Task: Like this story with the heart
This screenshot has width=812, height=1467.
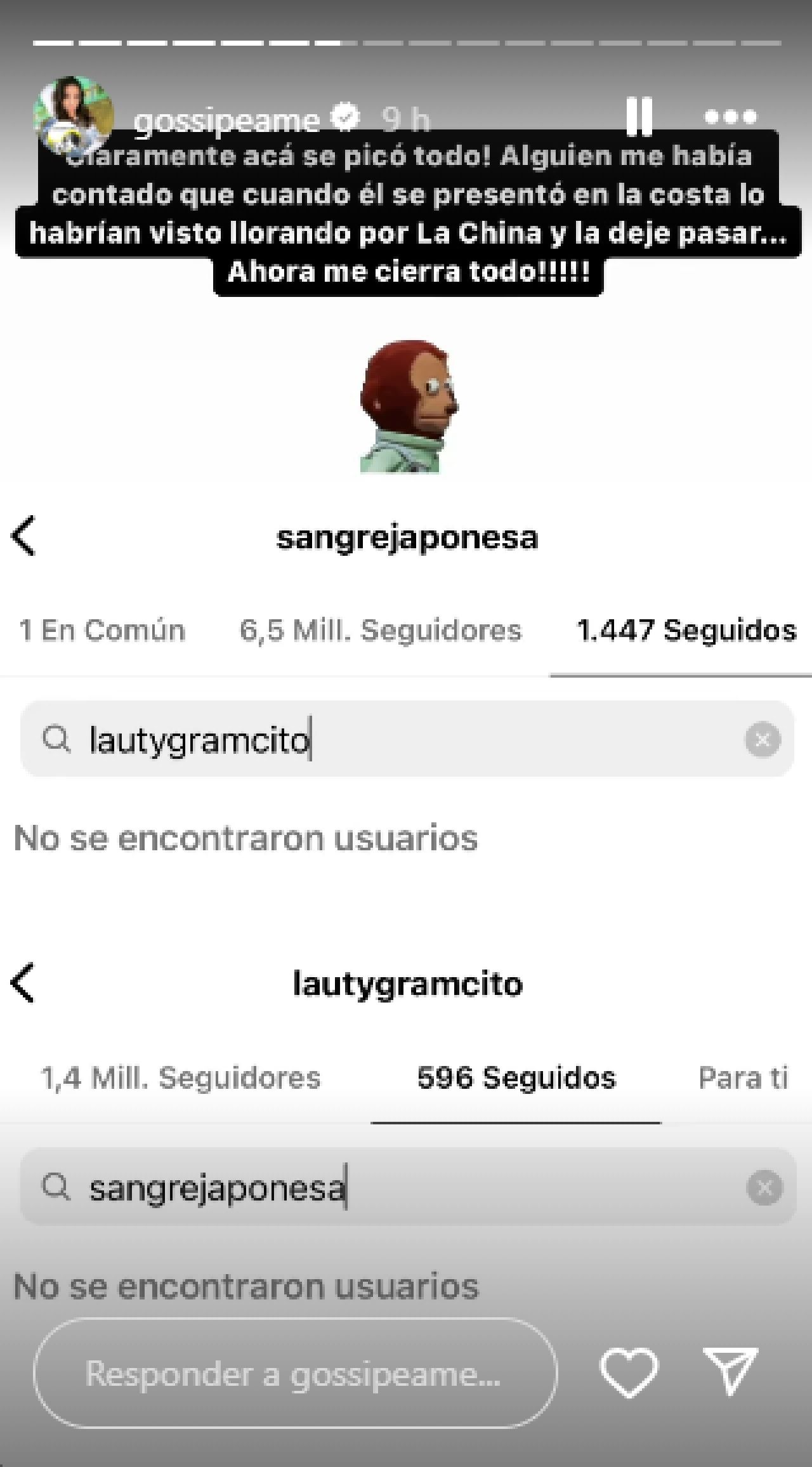Action: pos(629,1374)
